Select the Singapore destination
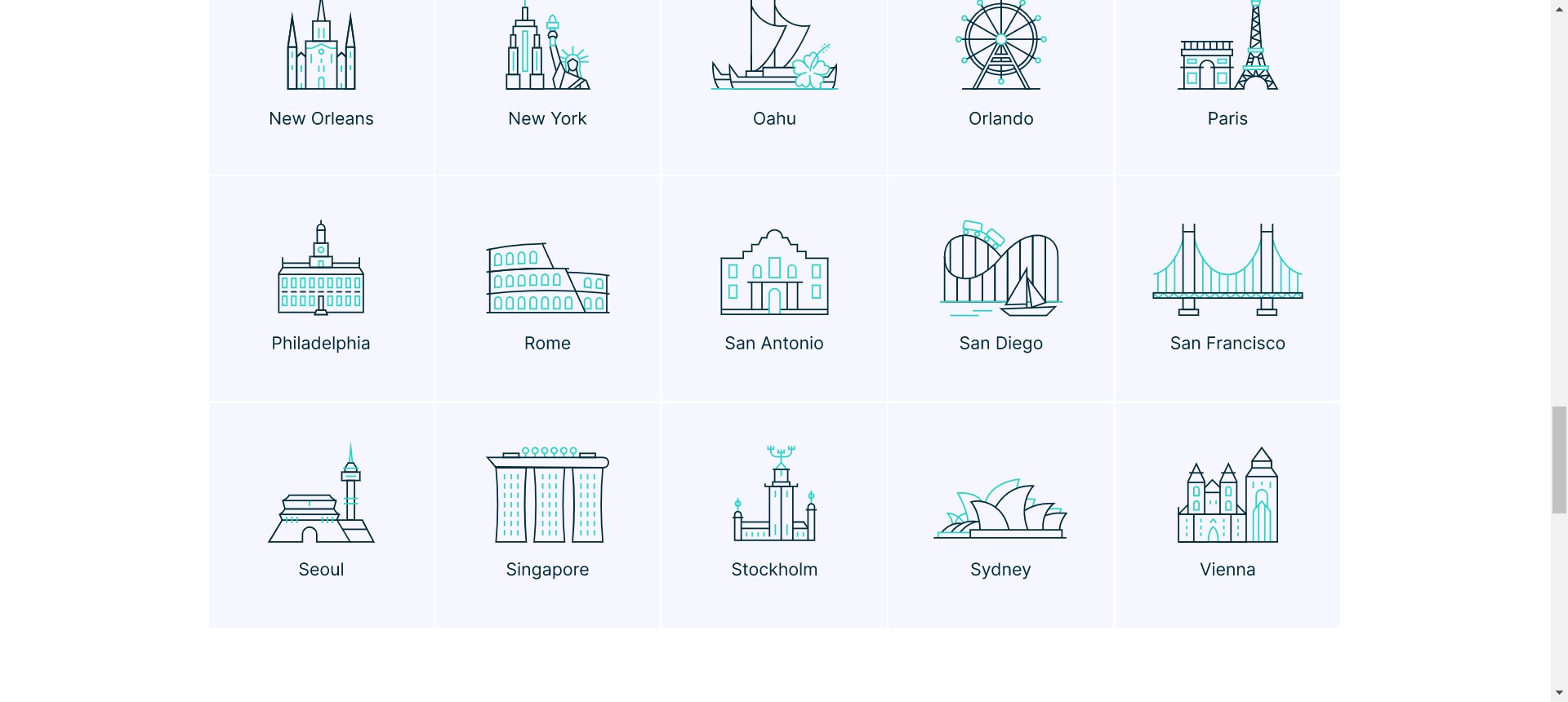This screenshot has height=702, width=1568. [x=547, y=515]
